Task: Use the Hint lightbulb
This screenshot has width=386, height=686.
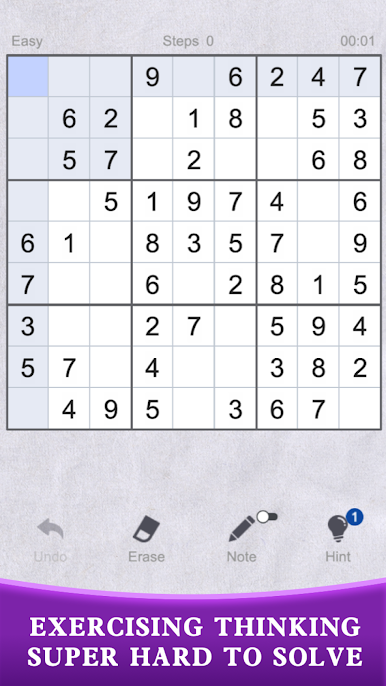Action: click(339, 536)
